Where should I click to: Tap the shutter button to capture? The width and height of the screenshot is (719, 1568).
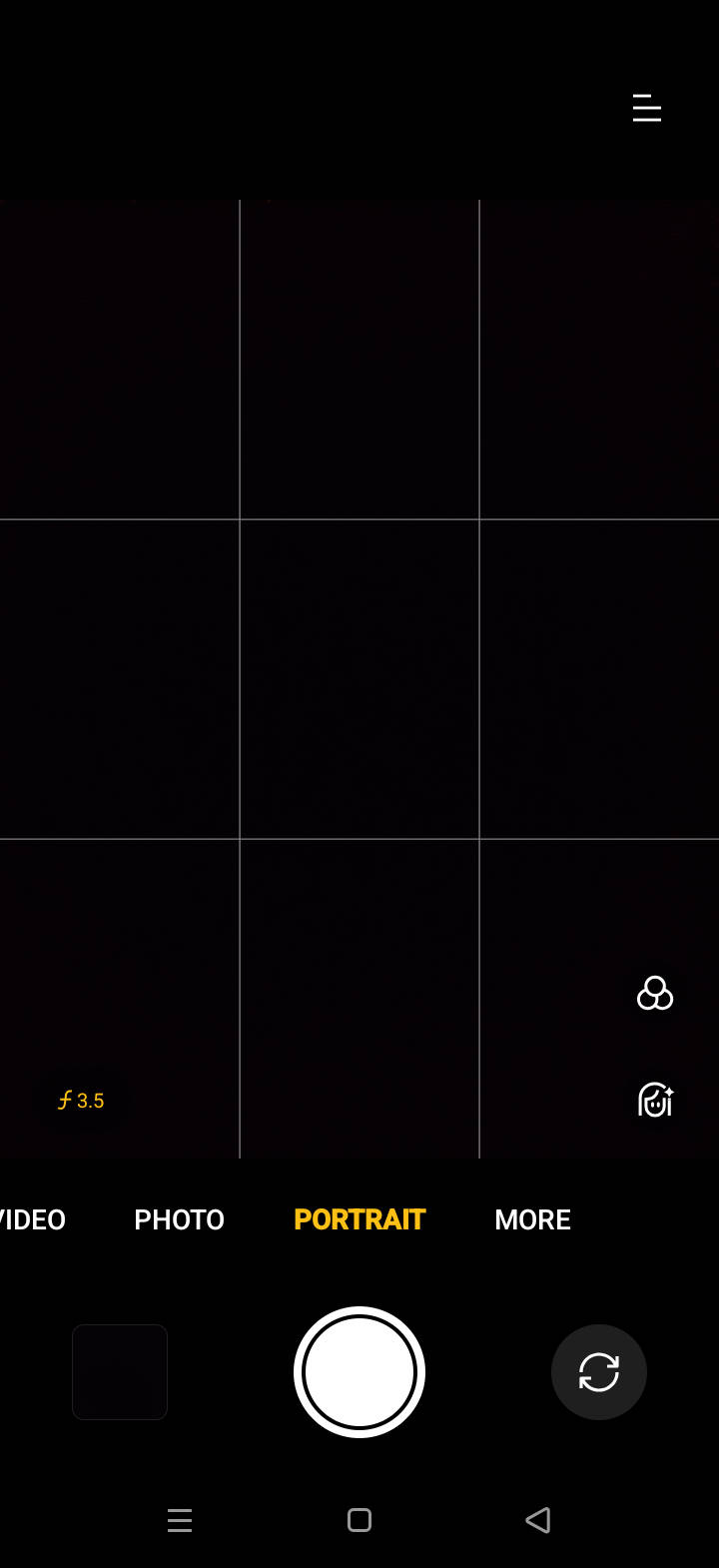coord(359,1372)
